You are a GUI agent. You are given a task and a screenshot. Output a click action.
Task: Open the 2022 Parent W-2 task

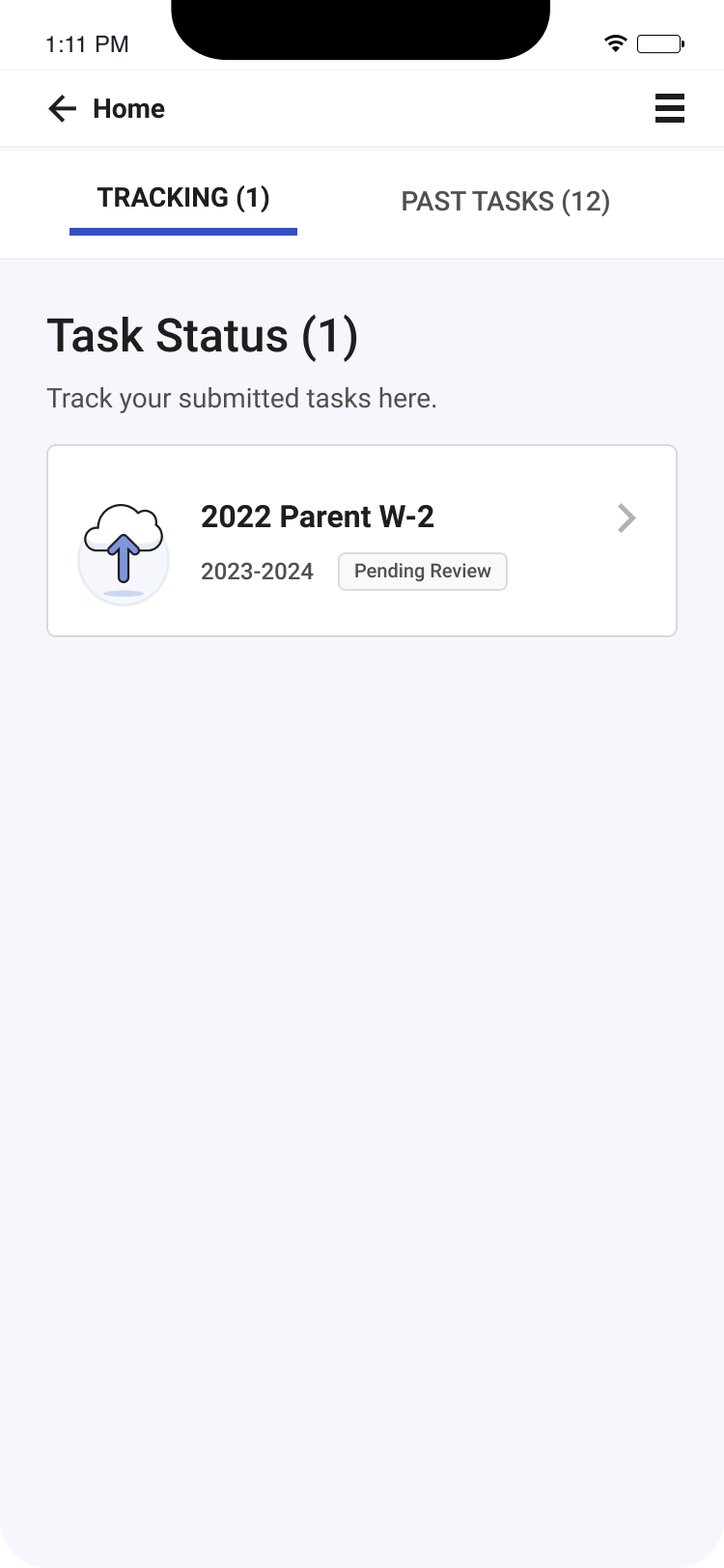362,541
